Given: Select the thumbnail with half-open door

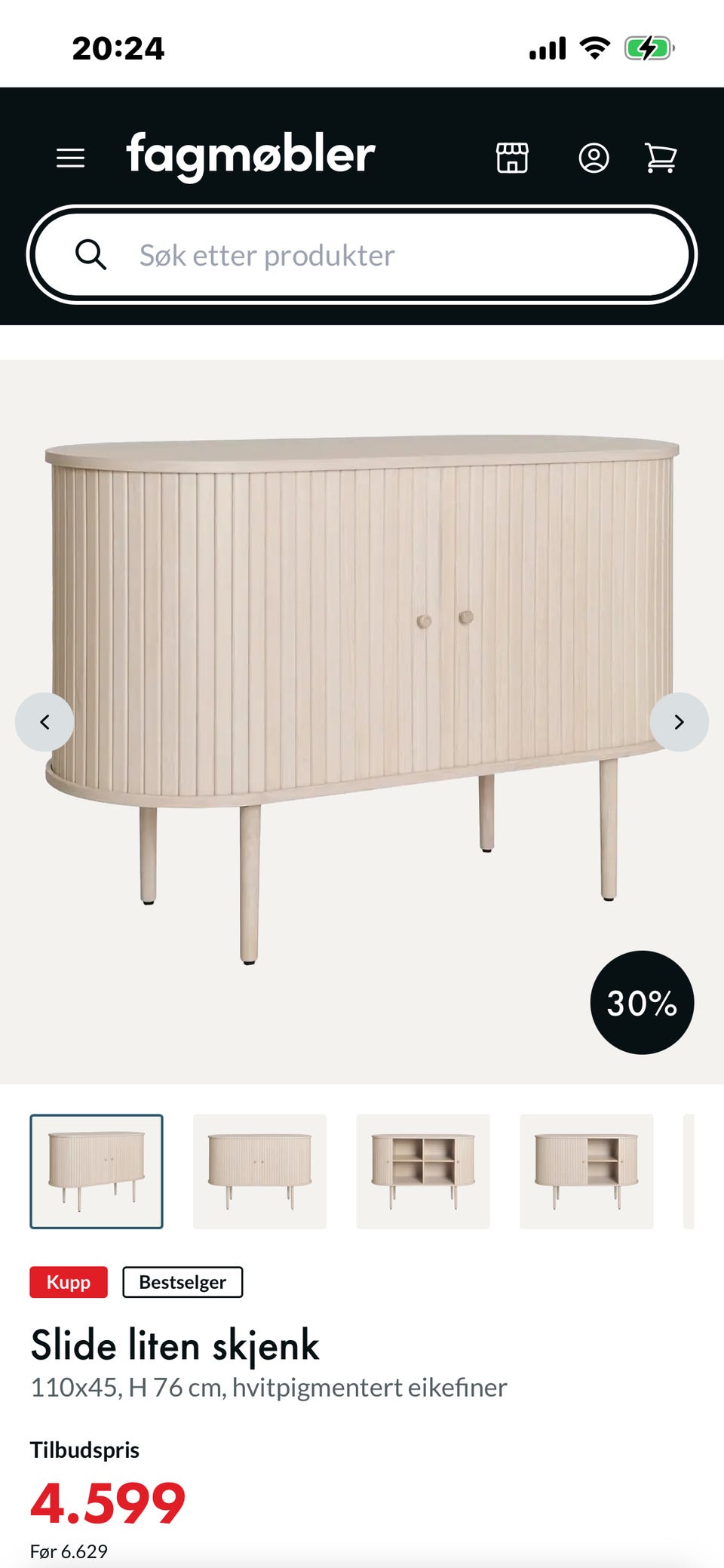Looking at the screenshot, I should [586, 1171].
